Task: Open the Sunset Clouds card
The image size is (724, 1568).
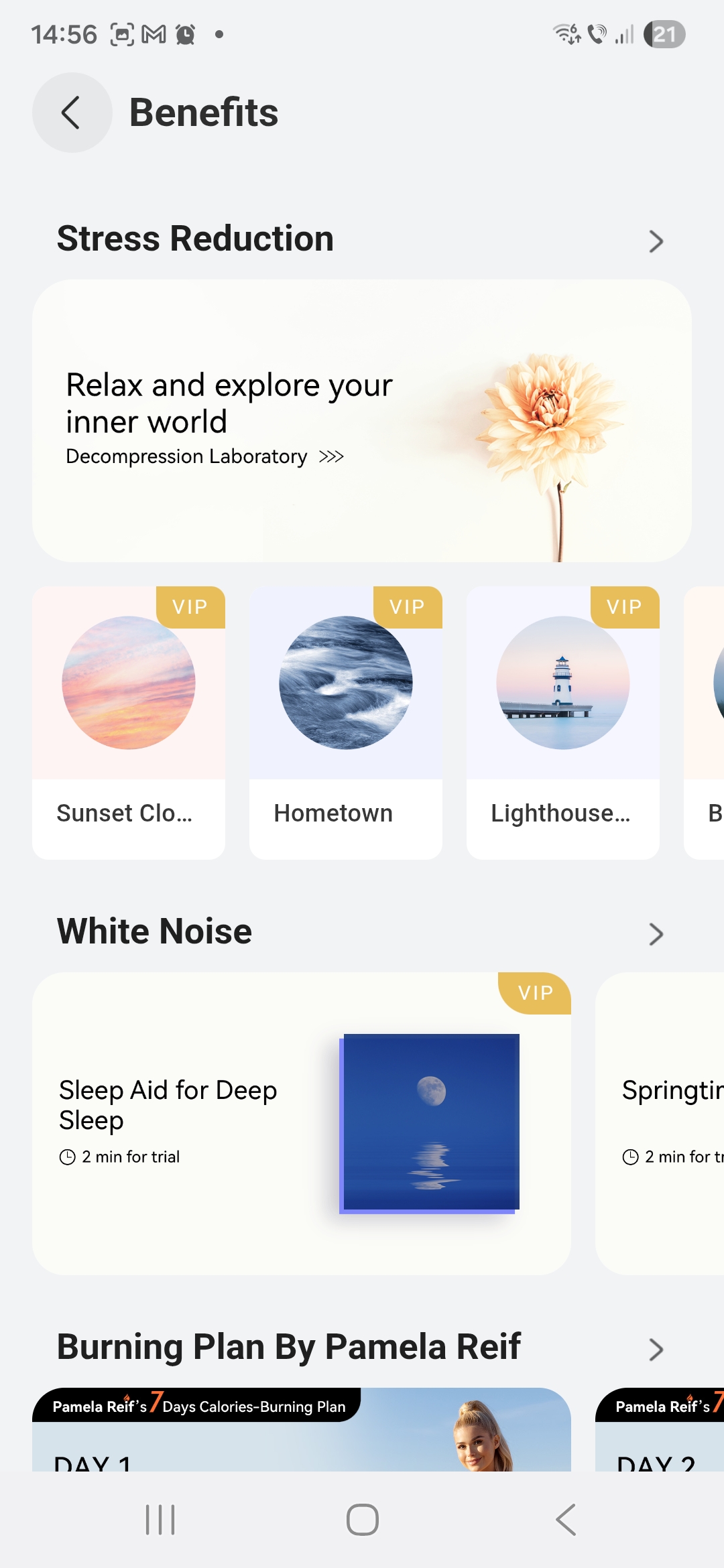Action: 129,722
